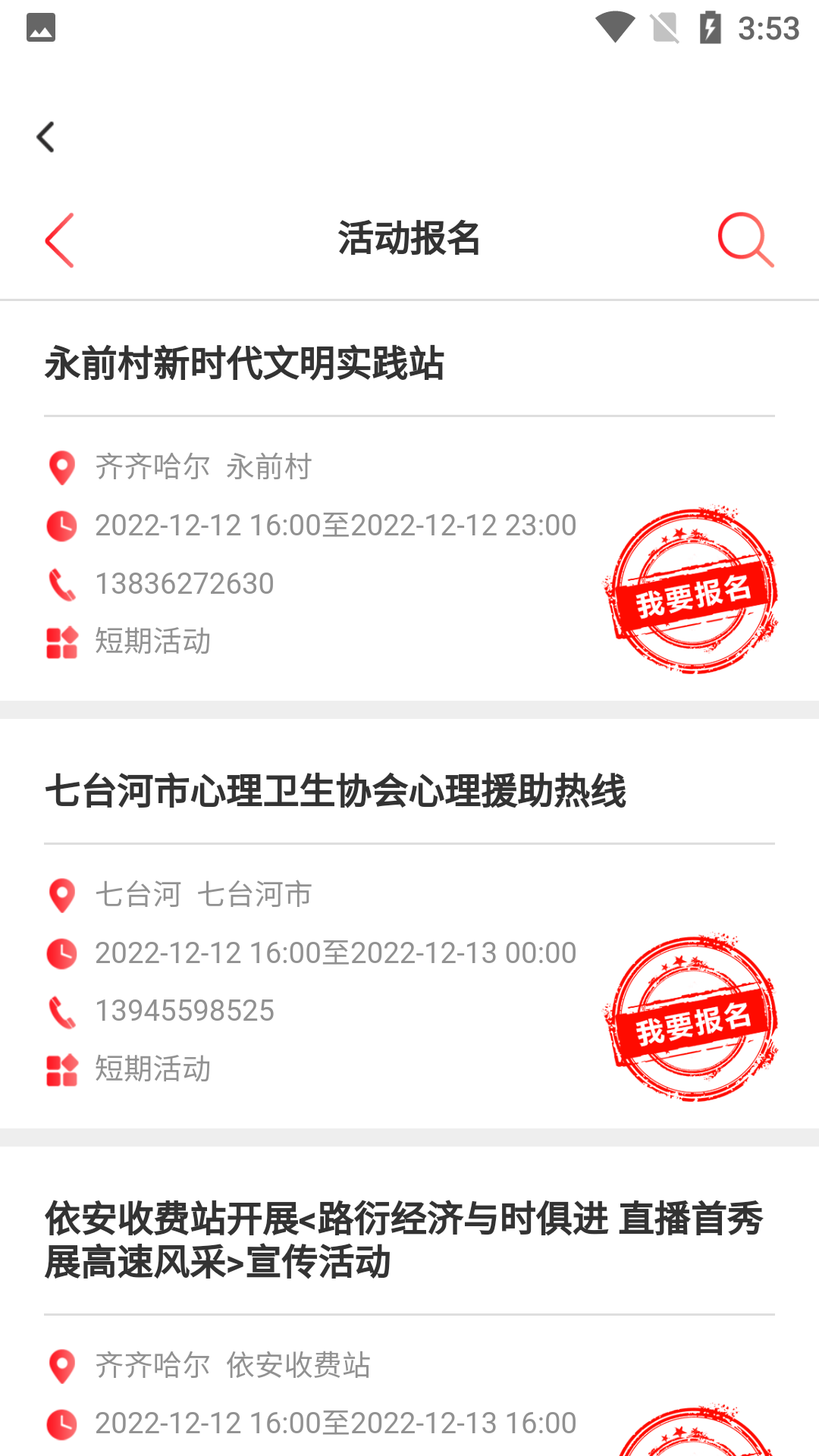The width and height of the screenshot is (819, 1456).
Task: Select the location pin icon for 七台河市
Action: [61, 895]
